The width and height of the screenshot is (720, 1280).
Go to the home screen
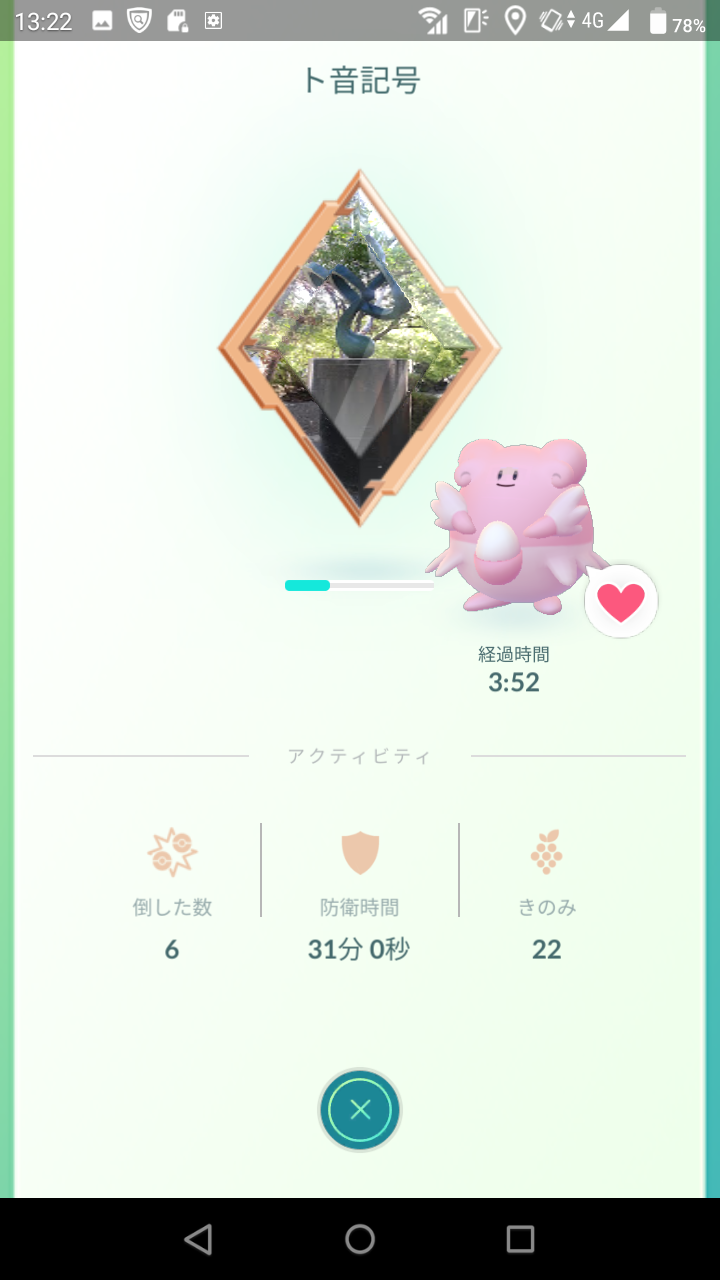pyautogui.click(x=360, y=1239)
